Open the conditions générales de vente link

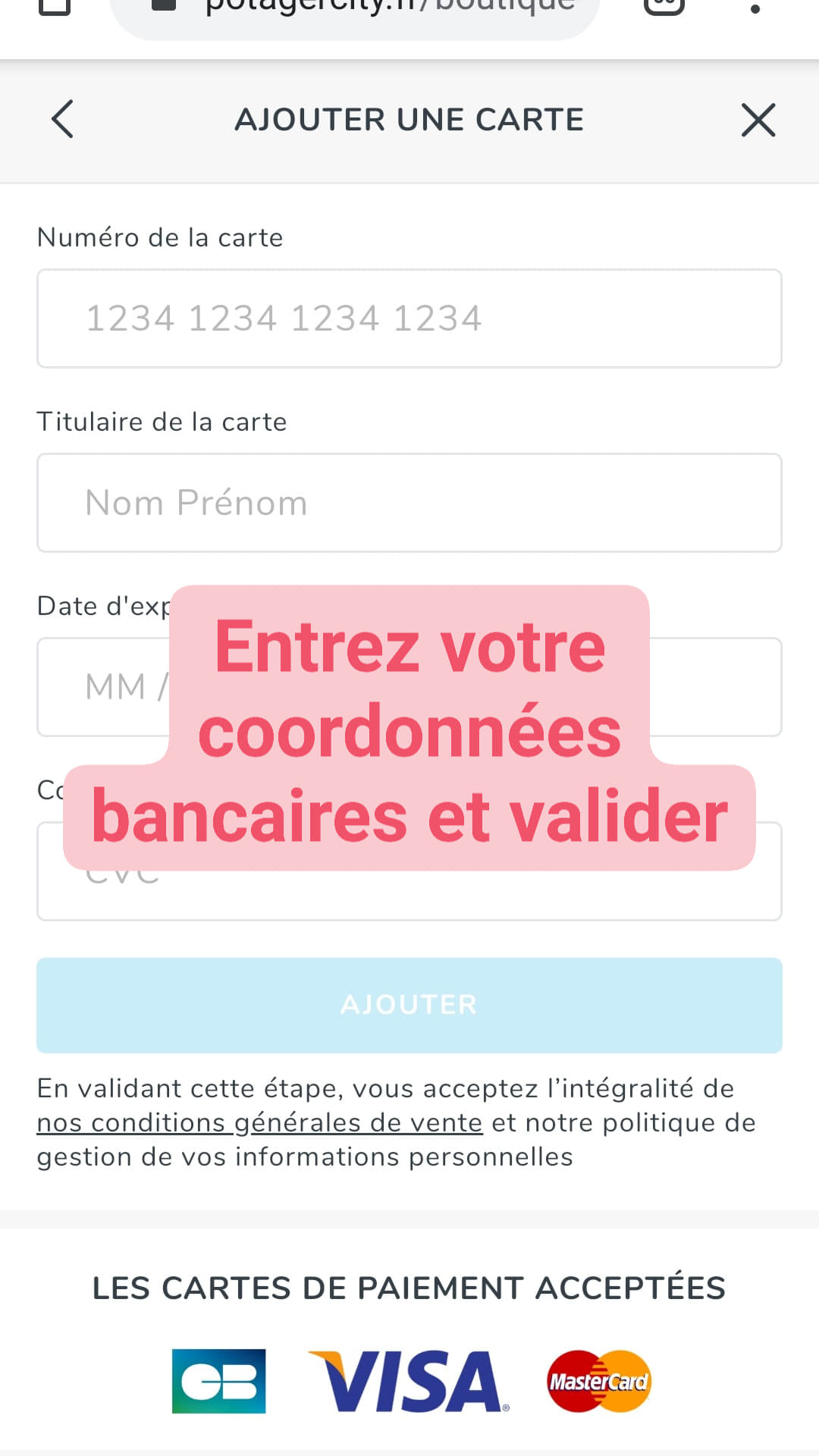click(x=259, y=1123)
